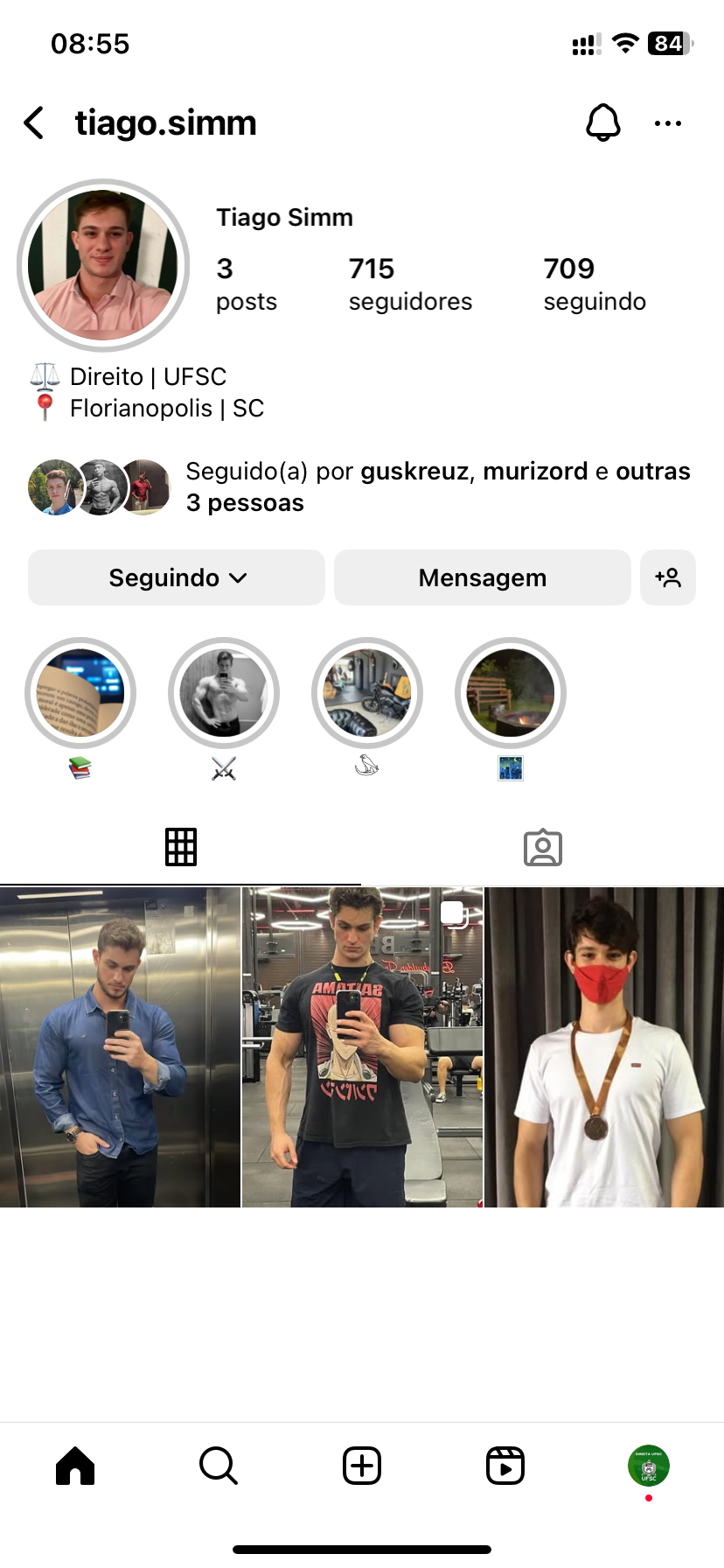Switch to the posts grid tab
This screenshot has width=724, height=1568.
[181, 847]
